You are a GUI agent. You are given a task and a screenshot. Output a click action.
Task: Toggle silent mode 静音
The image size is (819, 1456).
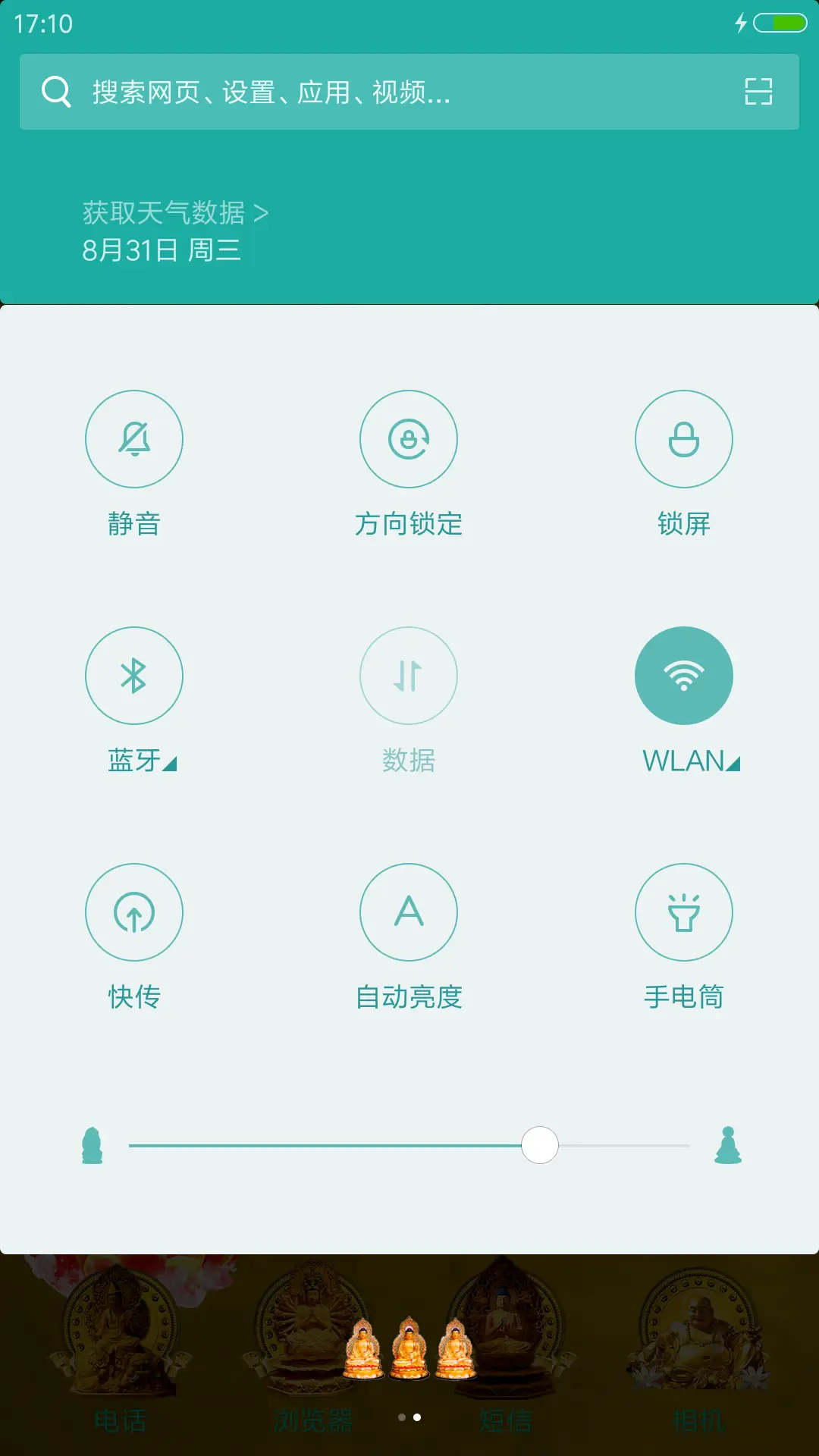pos(135,438)
